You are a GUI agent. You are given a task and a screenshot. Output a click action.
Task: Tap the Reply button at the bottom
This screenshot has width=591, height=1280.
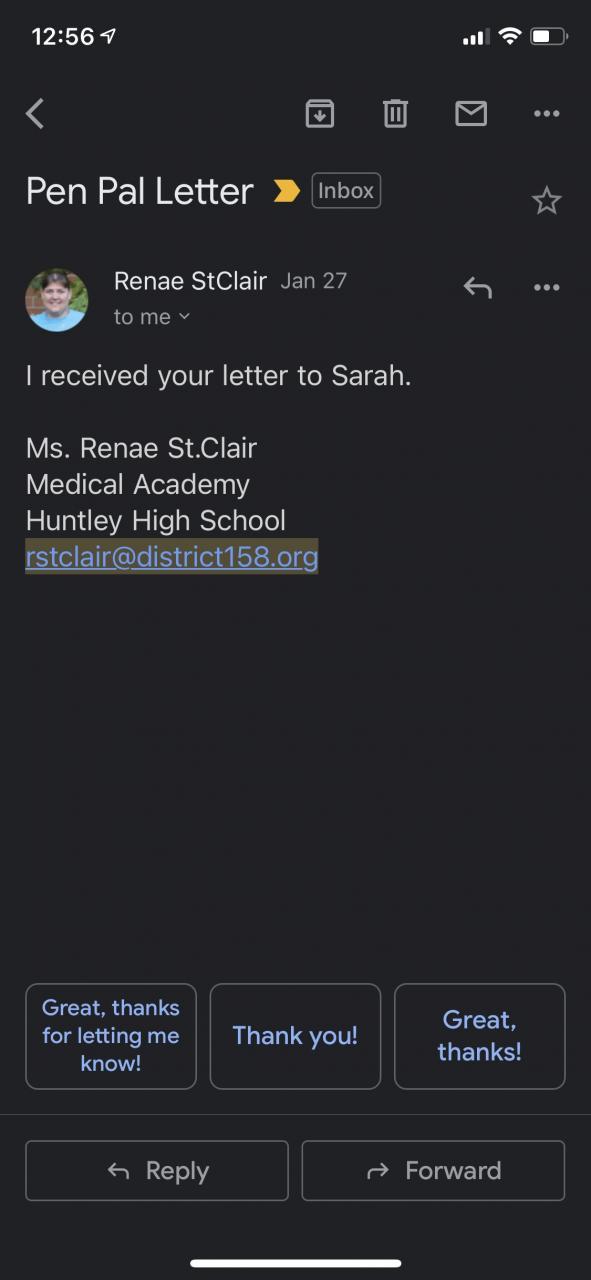click(x=157, y=1170)
